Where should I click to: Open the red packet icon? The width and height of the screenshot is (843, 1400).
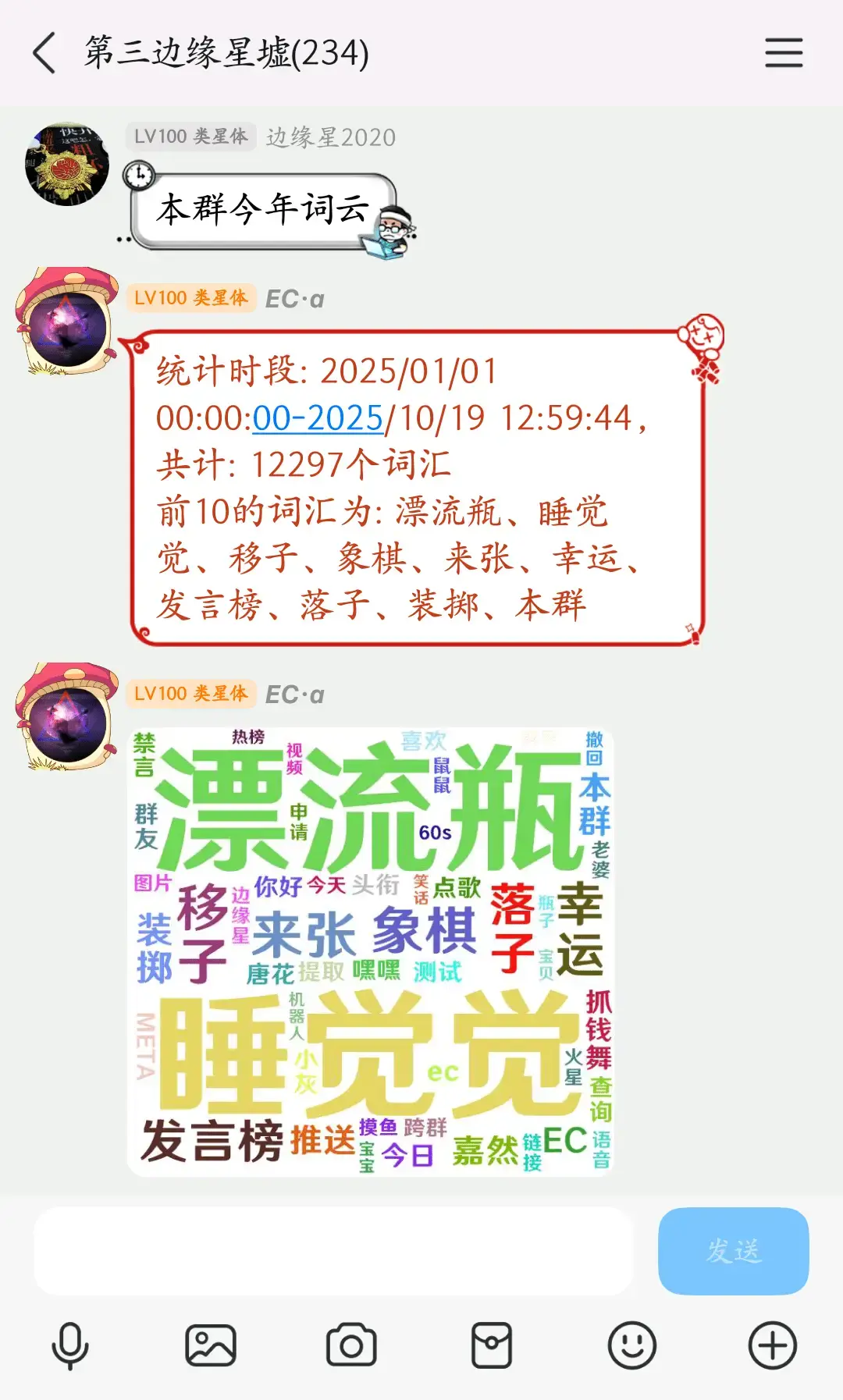pyautogui.click(x=492, y=1345)
